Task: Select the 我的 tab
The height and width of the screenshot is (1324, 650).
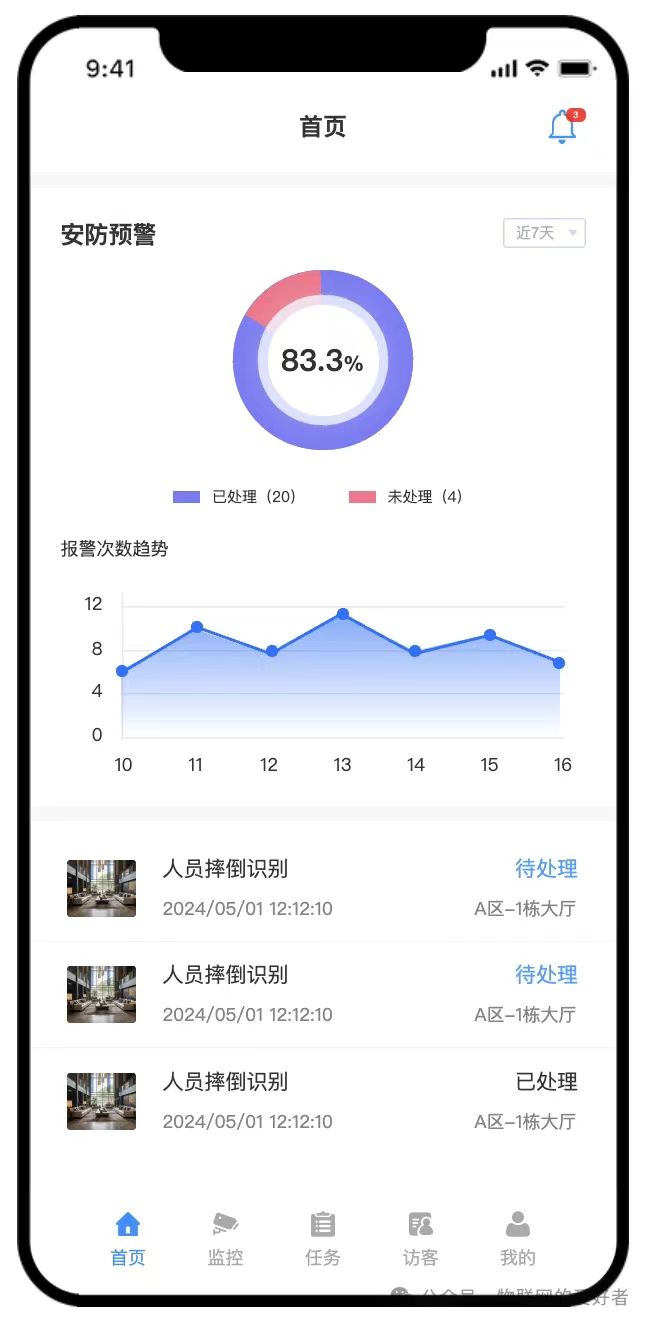Action: click(517, 1238)
